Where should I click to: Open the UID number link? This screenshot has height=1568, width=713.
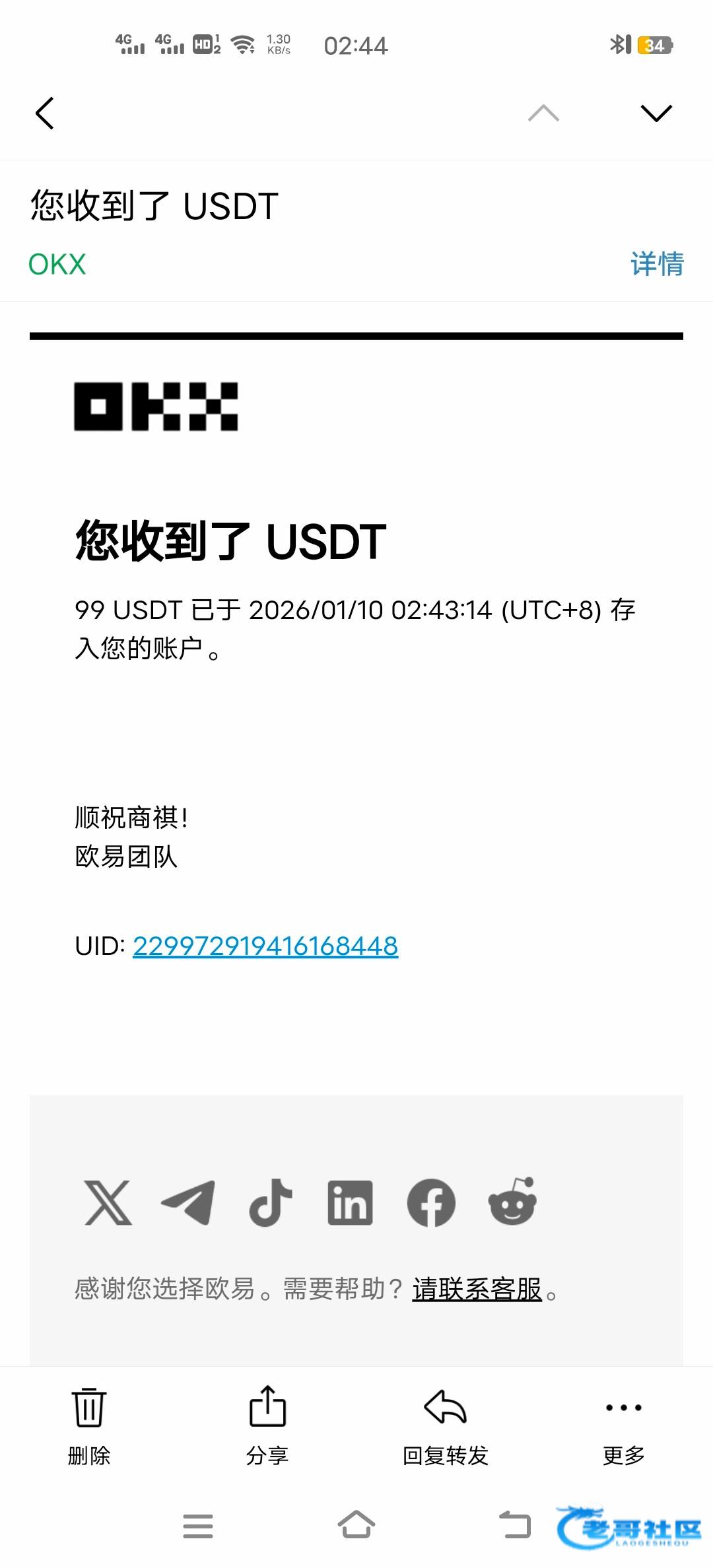tap(265, 946)
